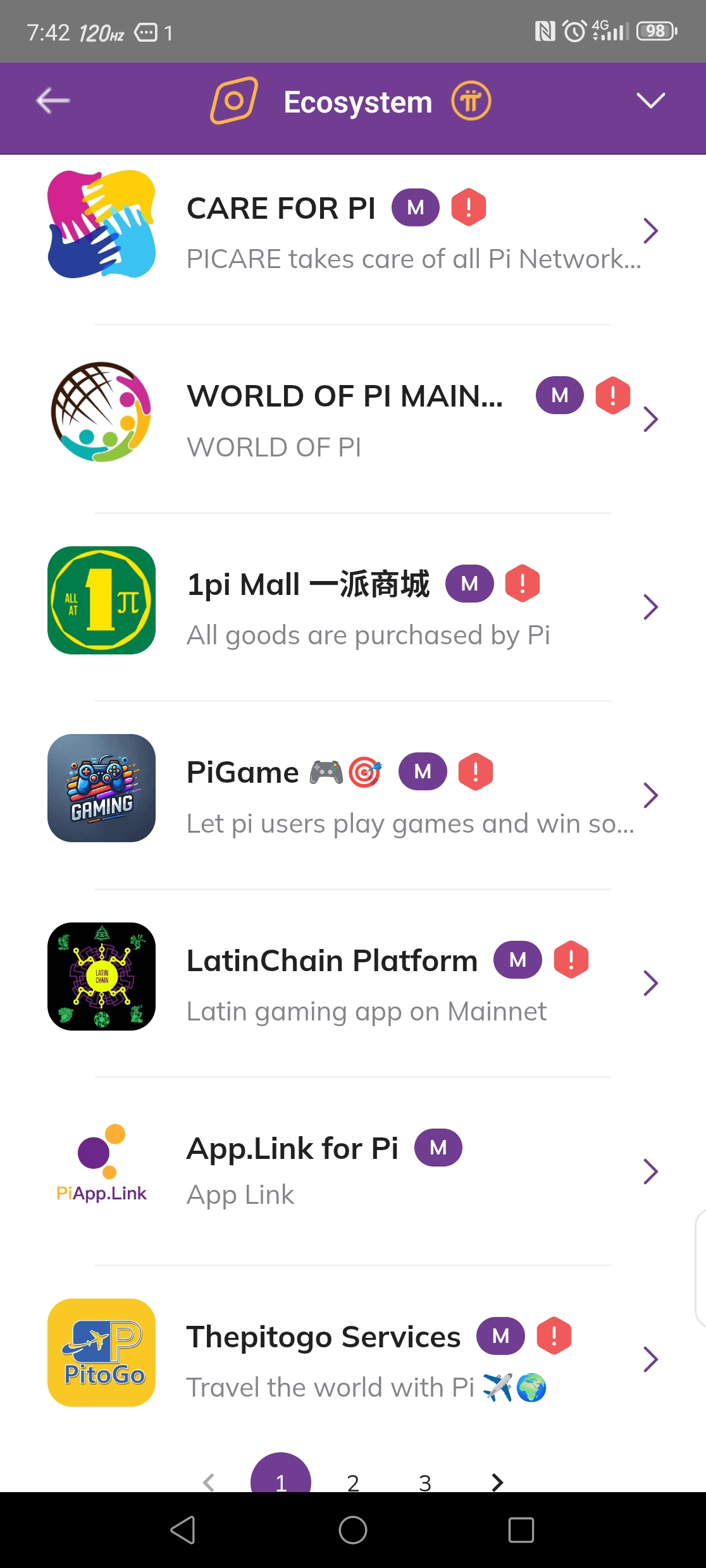Open Thepitogo Services listing
706x1568 pixels.
click(x=352, y=1359)
